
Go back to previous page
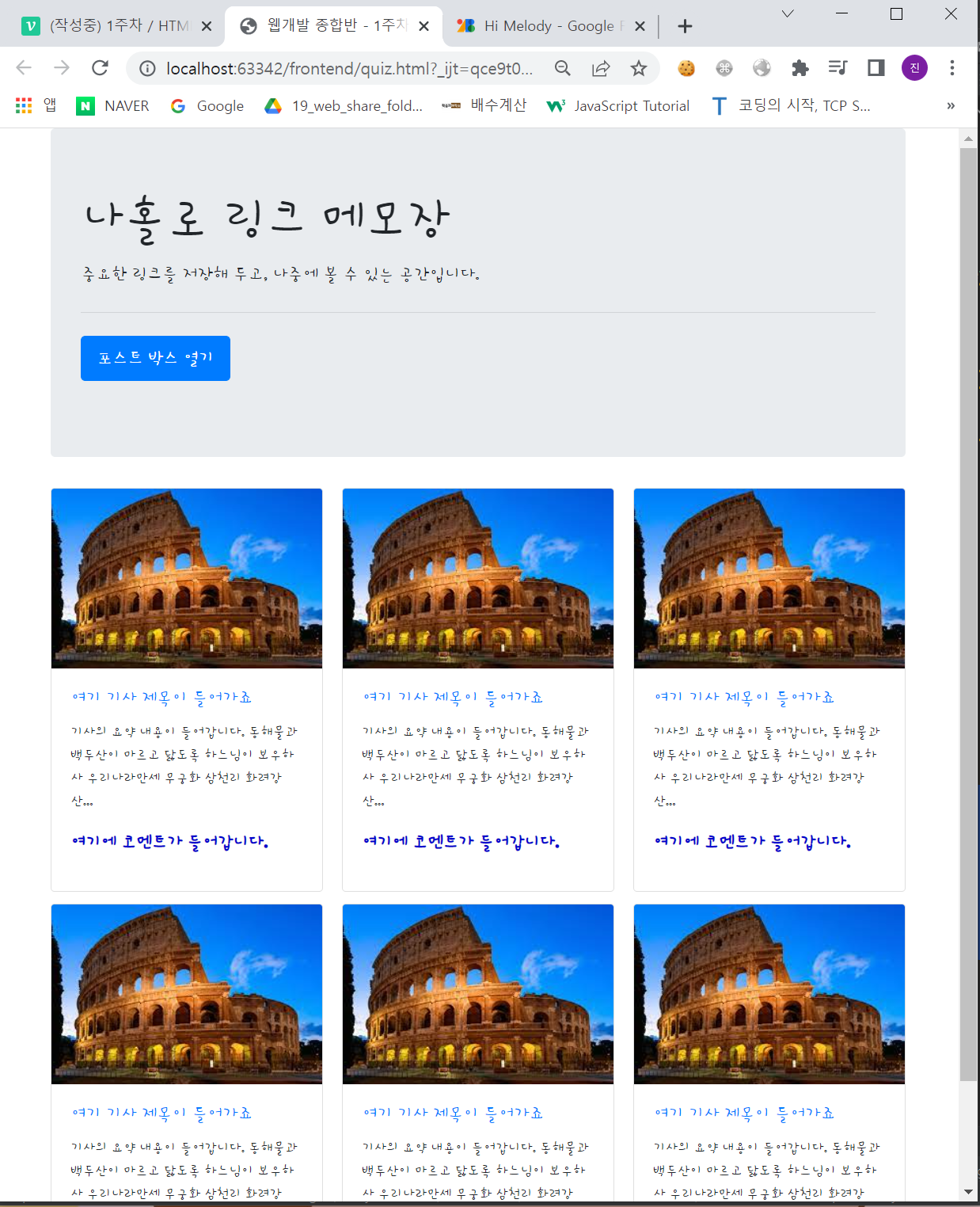(24, 68)
